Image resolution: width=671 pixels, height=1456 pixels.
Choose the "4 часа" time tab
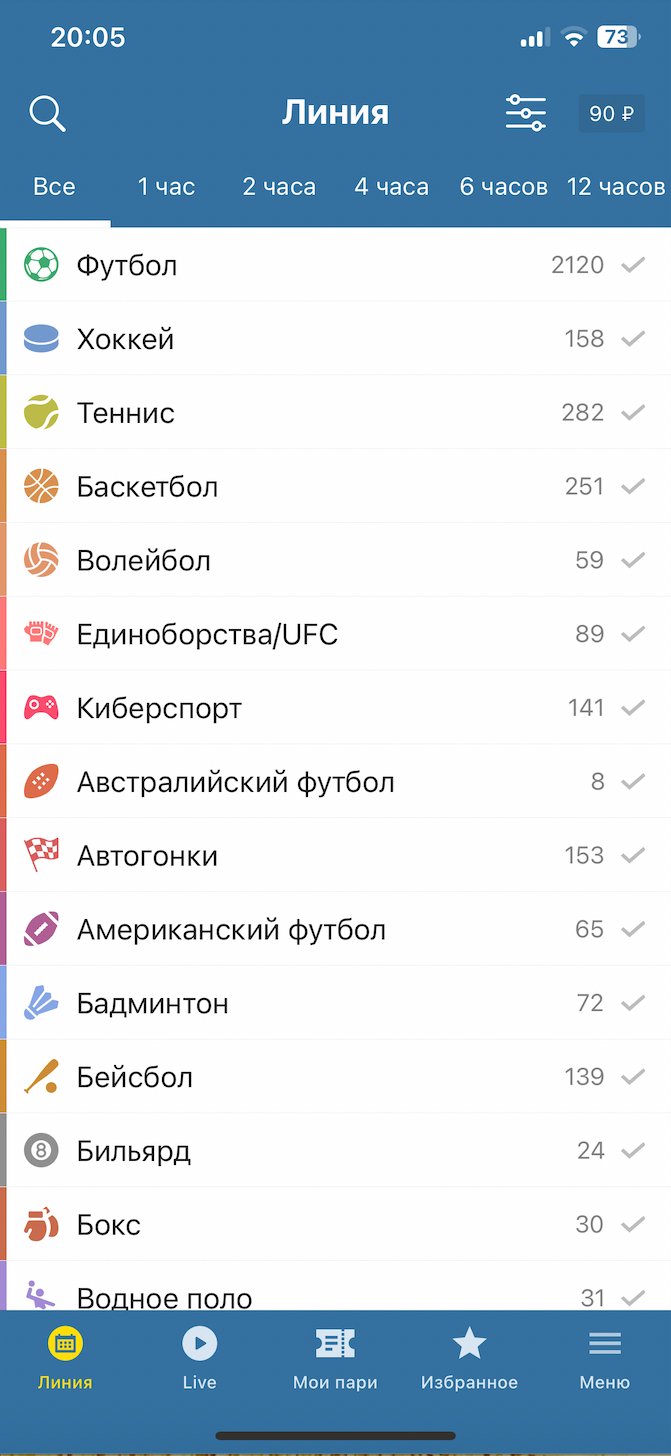[x=391, y=187]
